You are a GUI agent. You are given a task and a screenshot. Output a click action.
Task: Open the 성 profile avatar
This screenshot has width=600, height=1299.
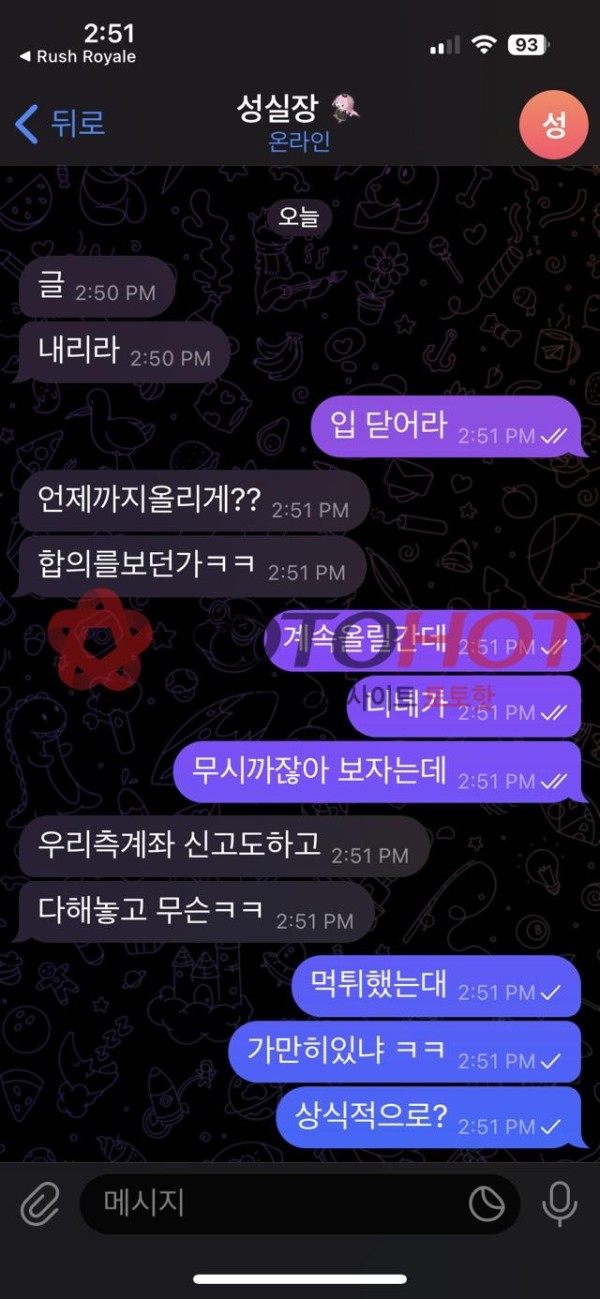coord(553,124)
